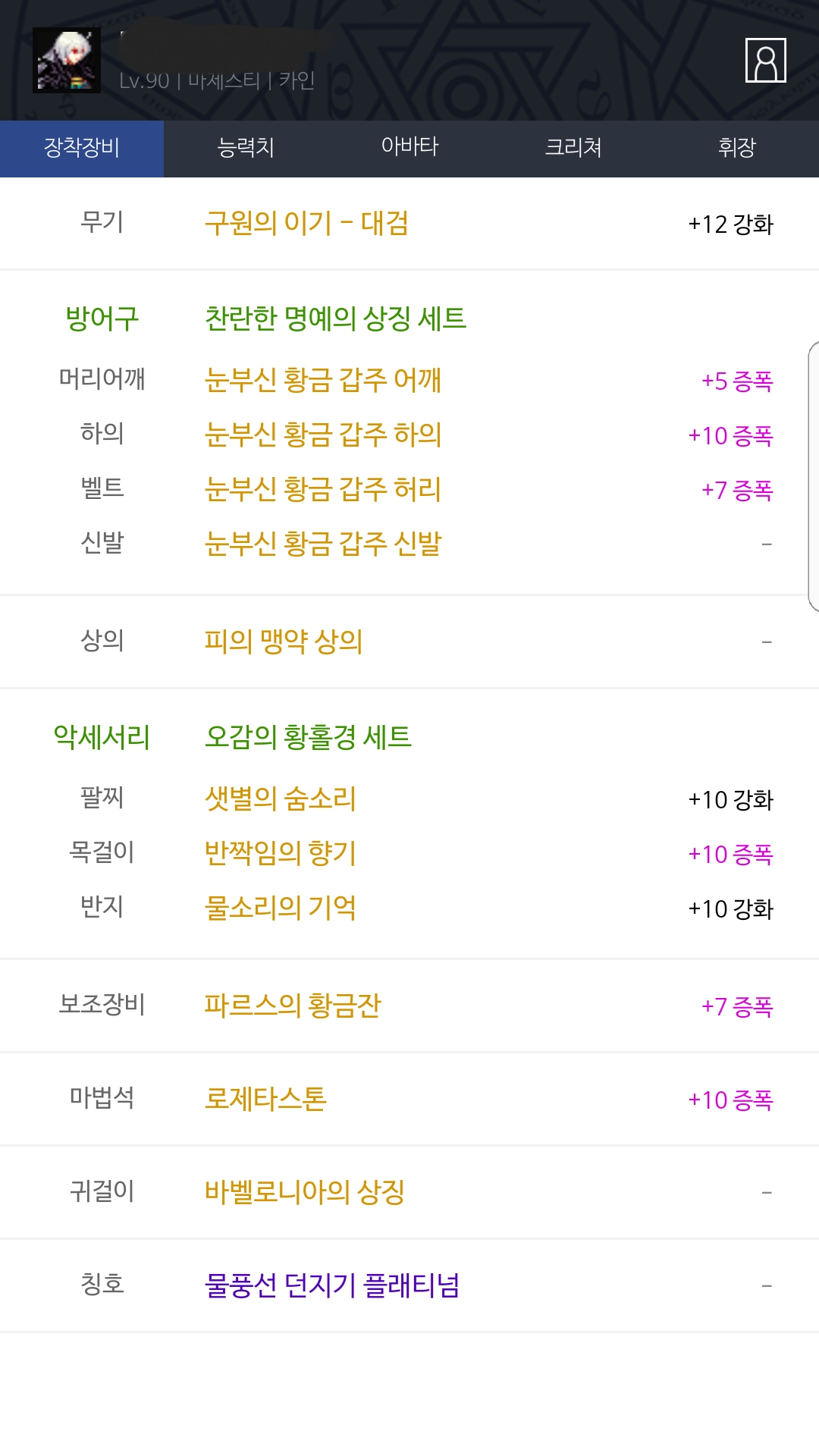Open weapon 구원의 이기 - 대검
This screenshot has height=1456, width=819.
coord(306,223)
